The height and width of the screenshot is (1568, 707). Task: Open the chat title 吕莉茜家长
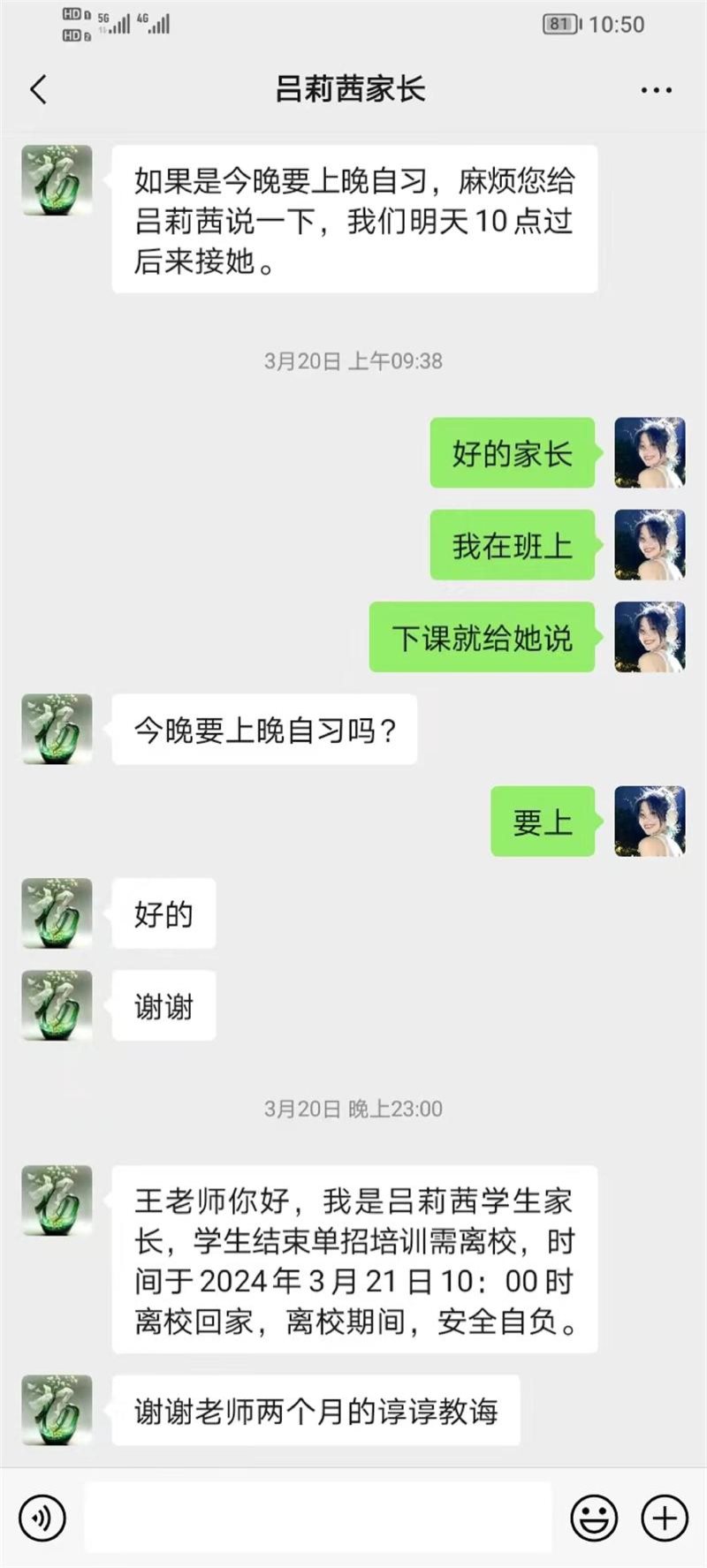click(x=353, y=88)
